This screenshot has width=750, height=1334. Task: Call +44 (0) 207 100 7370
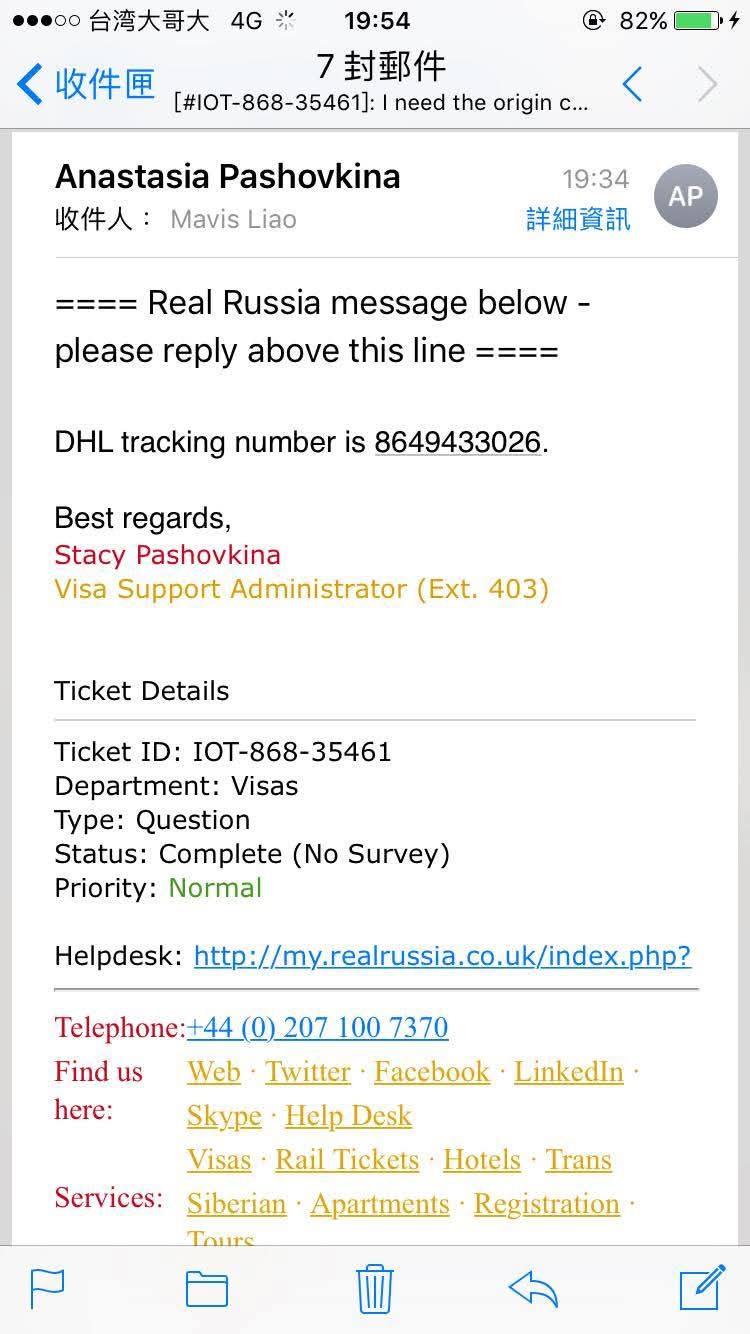317,1027
